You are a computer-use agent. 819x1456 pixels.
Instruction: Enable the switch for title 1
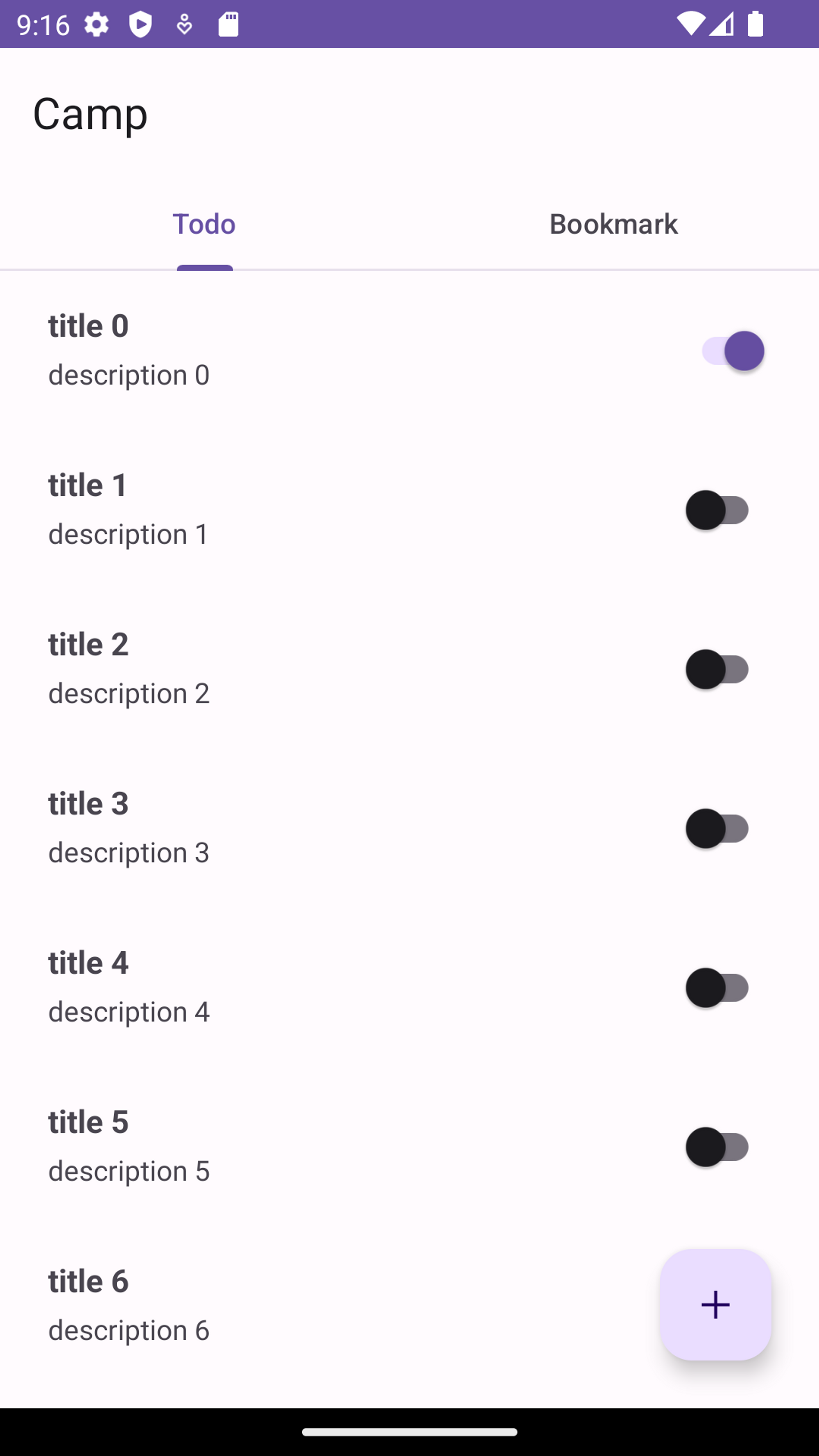(717, 511)
